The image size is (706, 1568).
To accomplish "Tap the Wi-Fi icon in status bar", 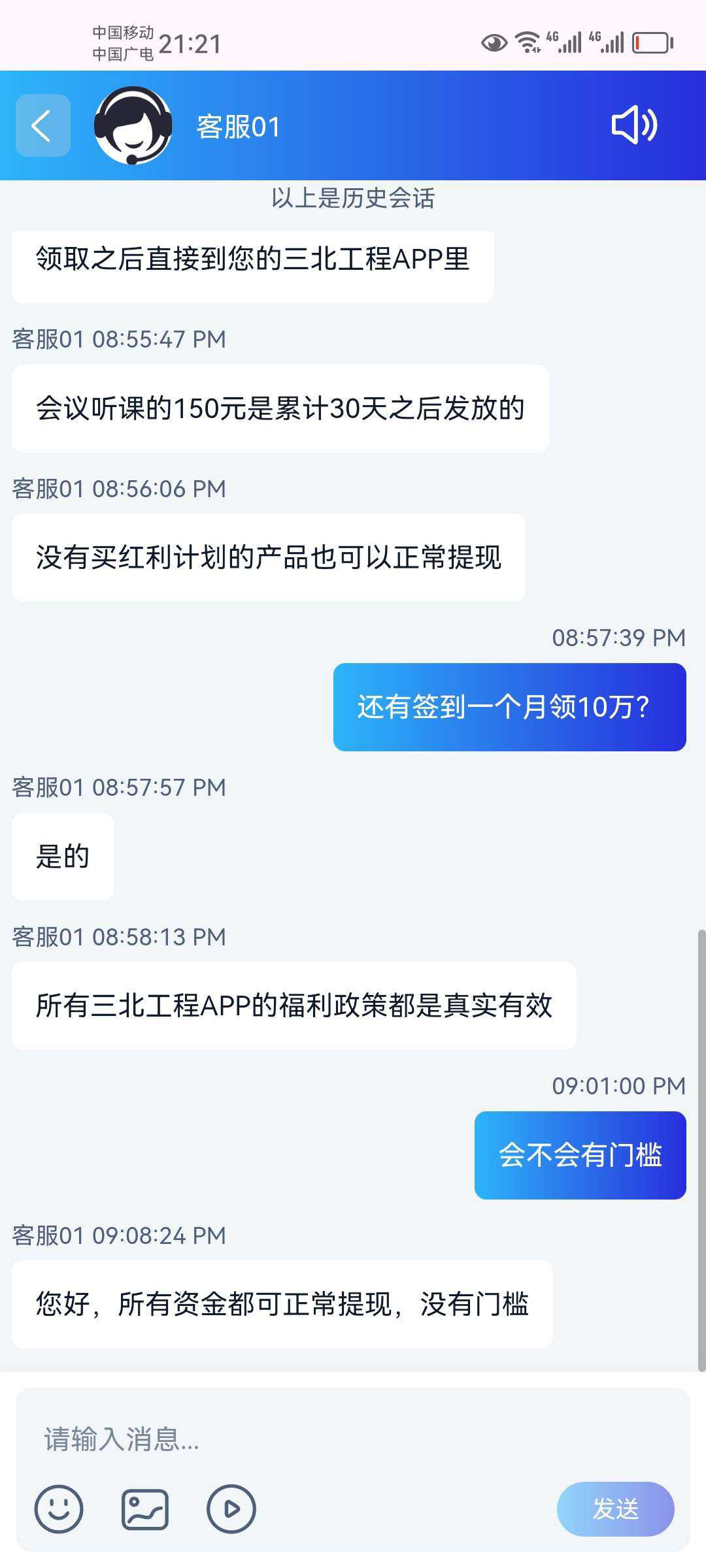I will [527, 41].
